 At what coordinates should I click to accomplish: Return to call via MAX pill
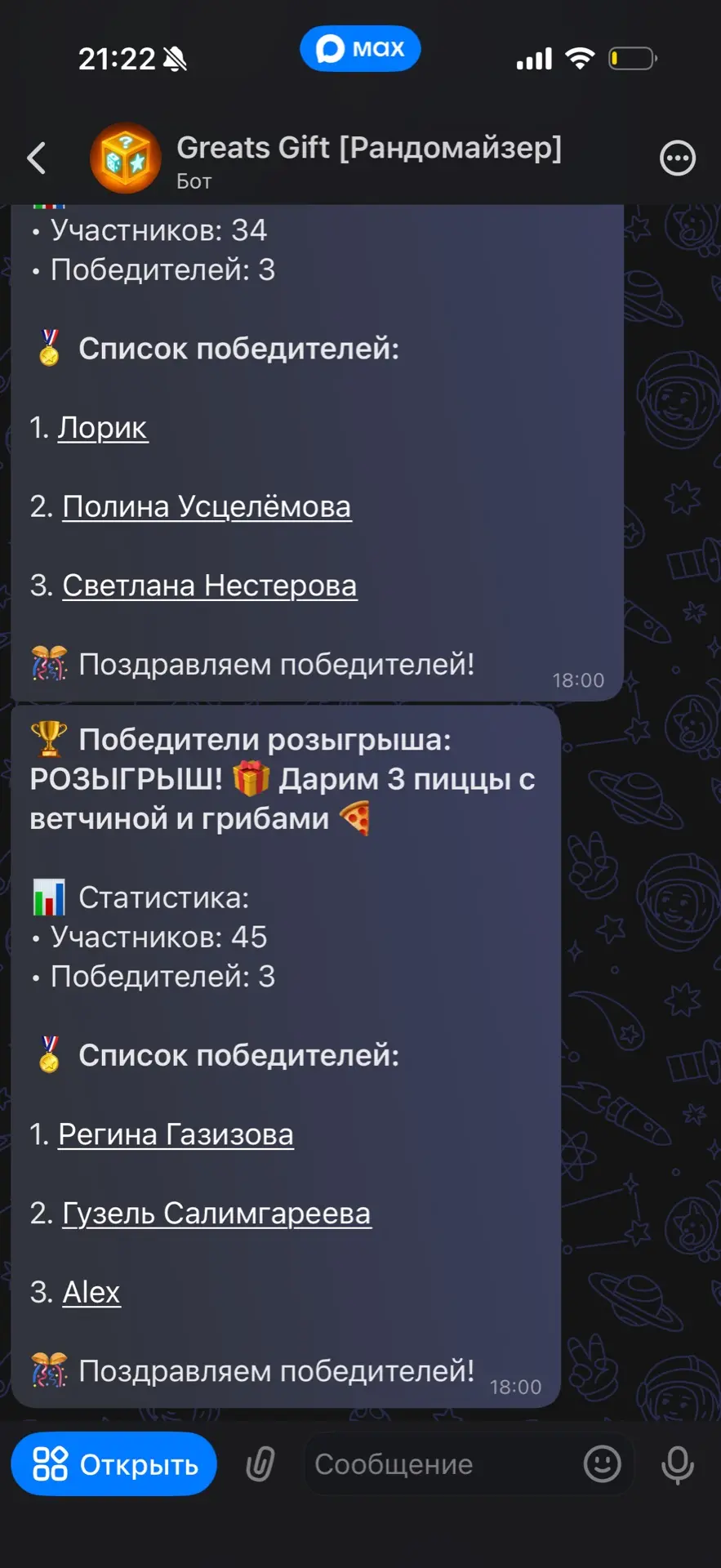360,49
